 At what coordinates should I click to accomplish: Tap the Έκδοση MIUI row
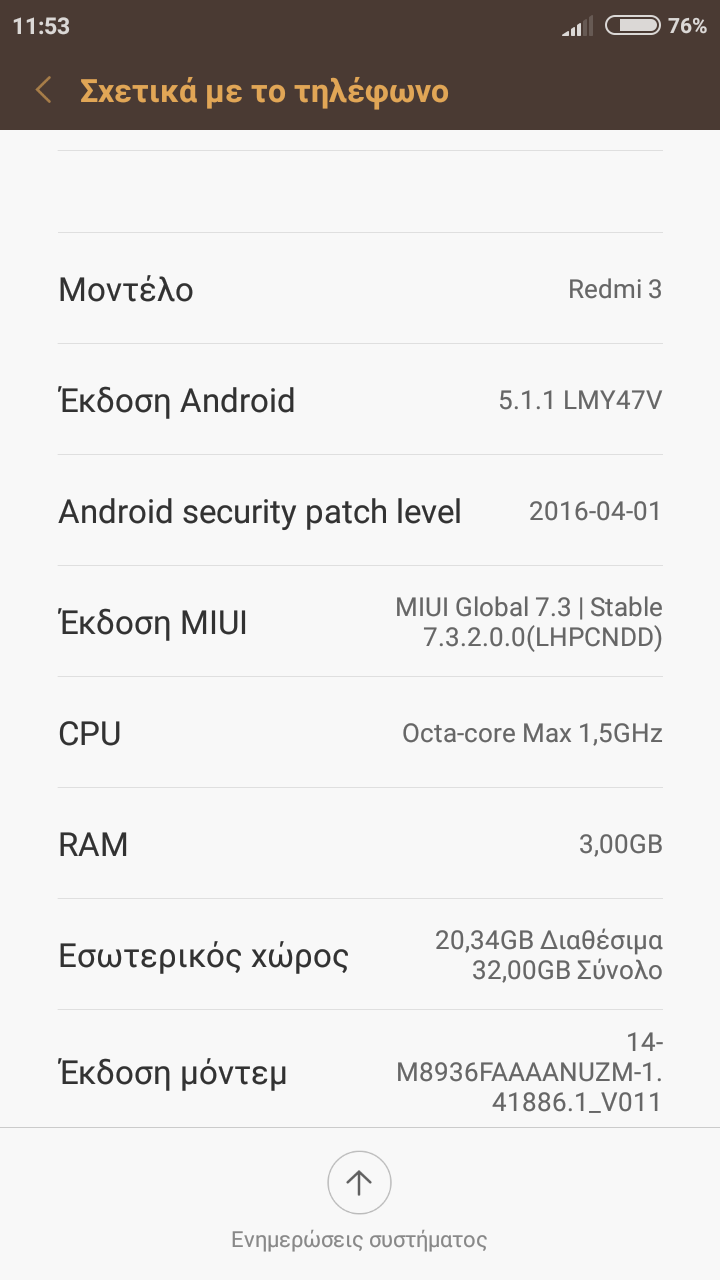tap(360, 623)
